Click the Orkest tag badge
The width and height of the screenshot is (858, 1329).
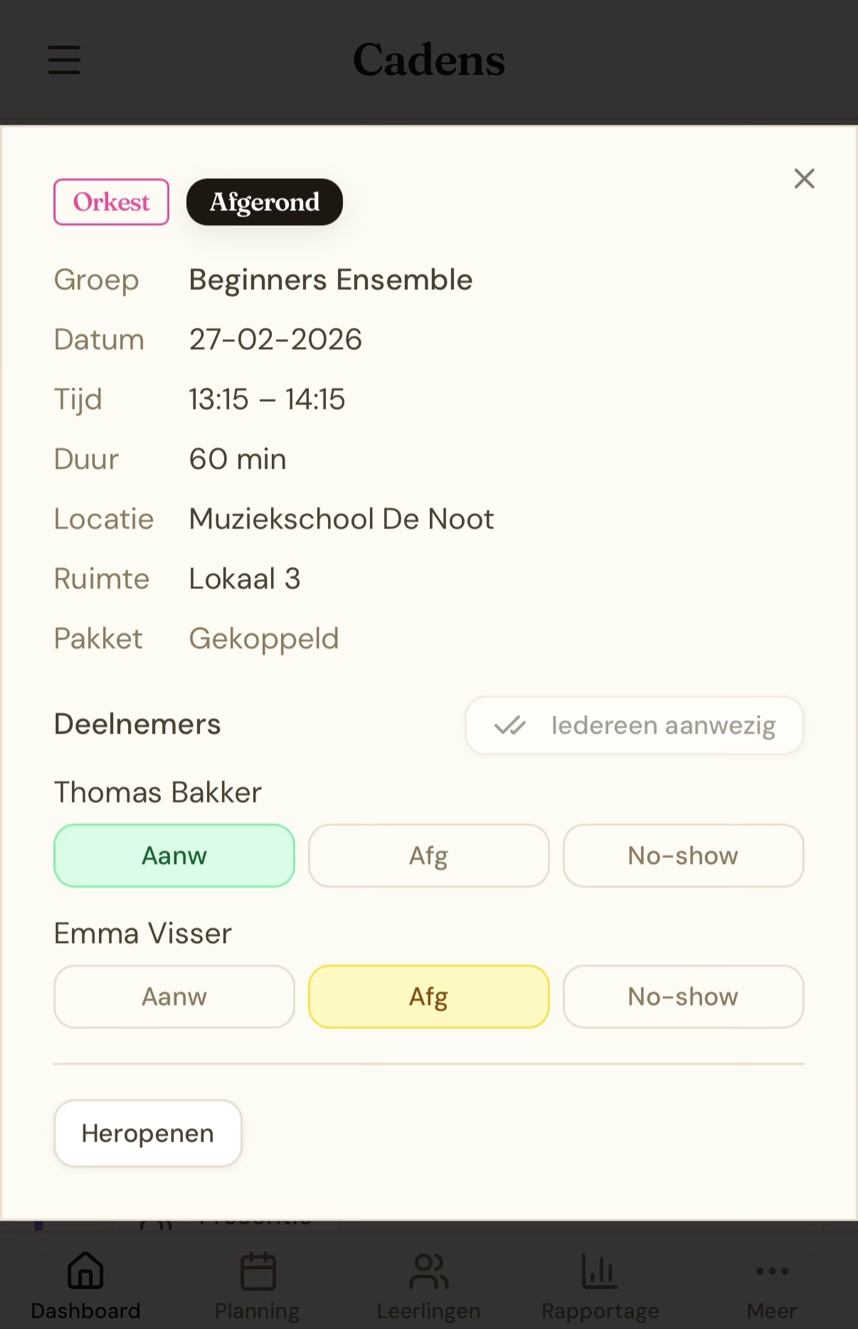pos(111,201)
